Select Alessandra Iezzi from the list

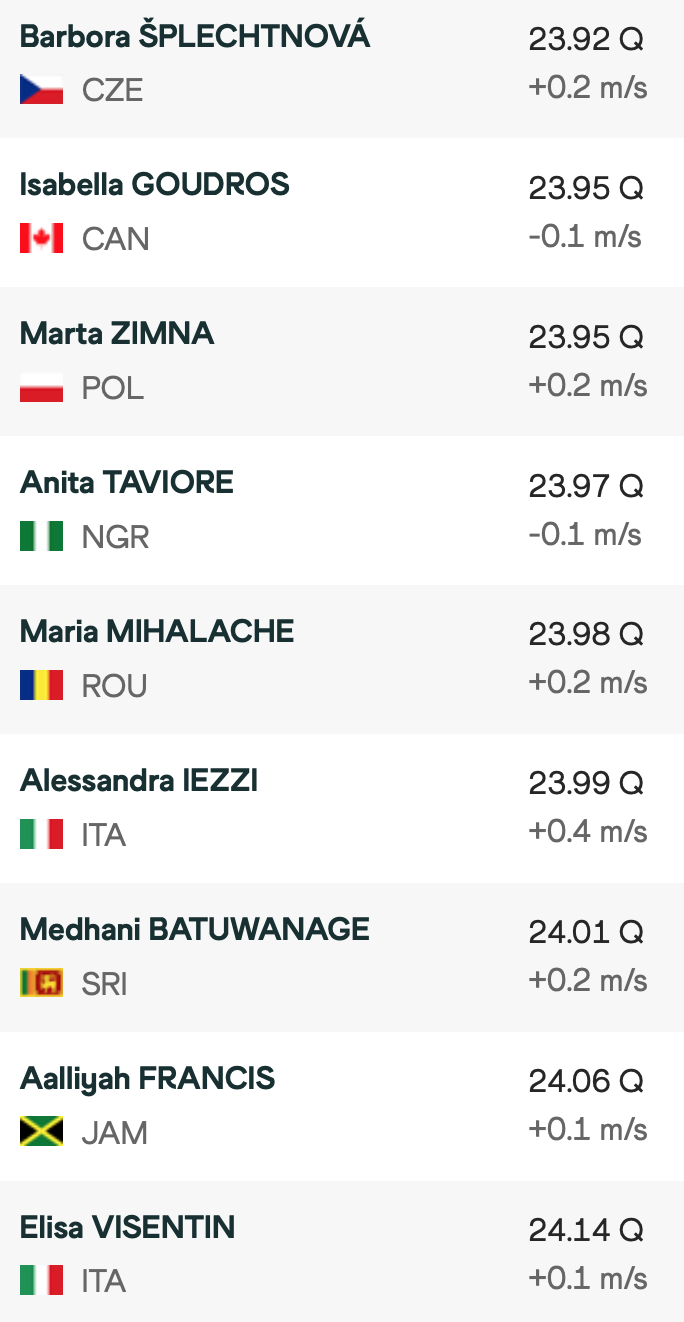(x=342, y=809)
